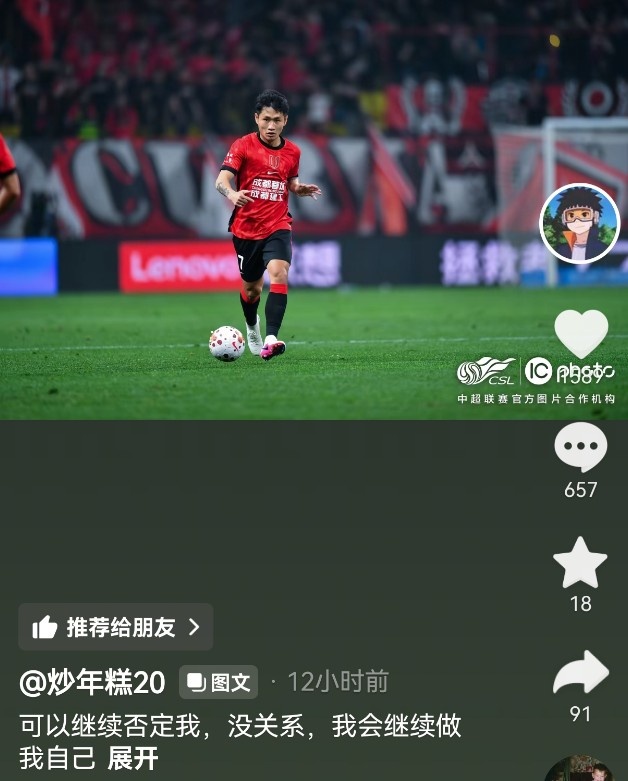Screen dimensions: 628x781
Task: Tap 推荐给朋友 button
Action: point(116,627)
